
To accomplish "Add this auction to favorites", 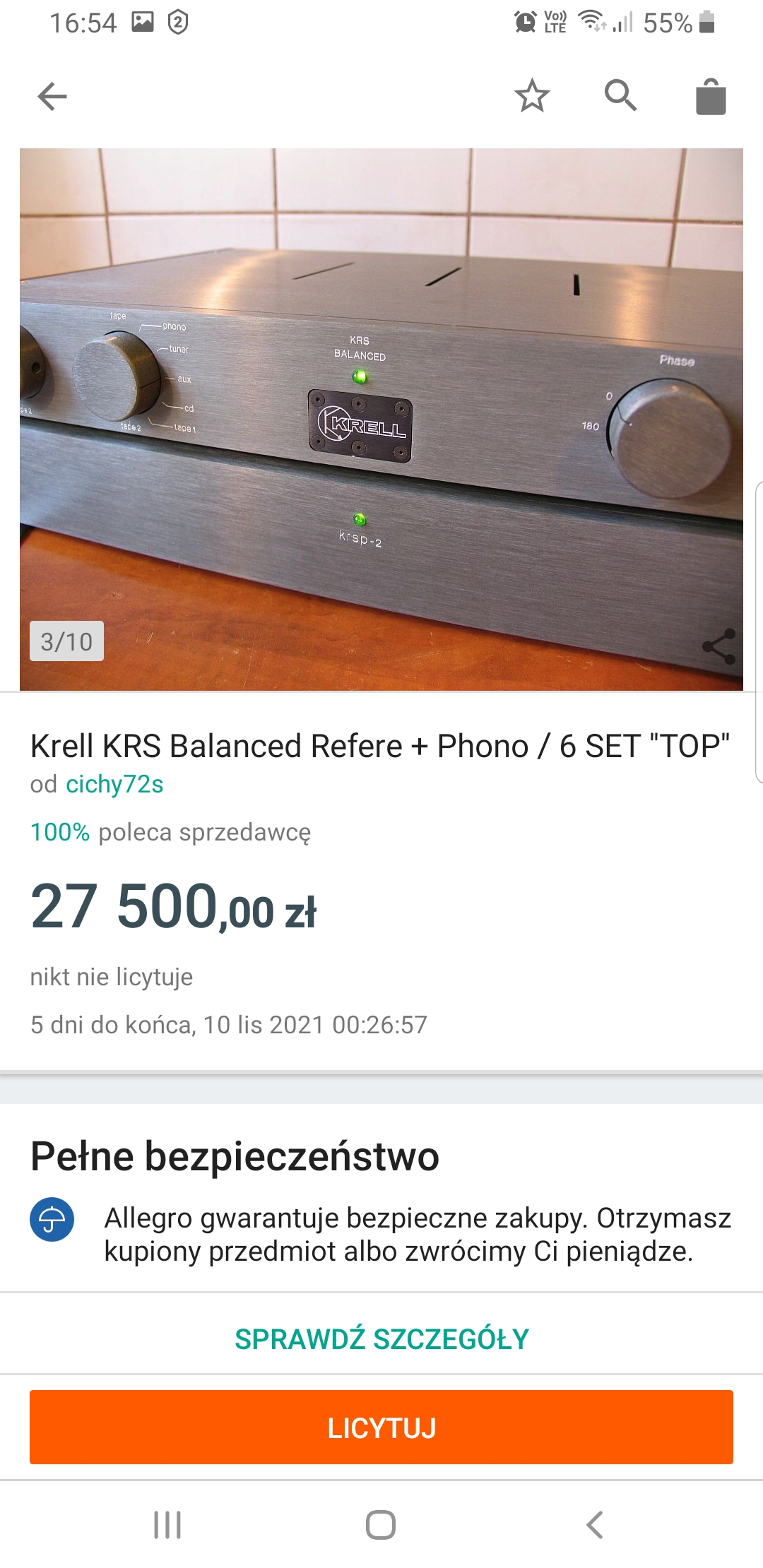I will coord(531,96).
